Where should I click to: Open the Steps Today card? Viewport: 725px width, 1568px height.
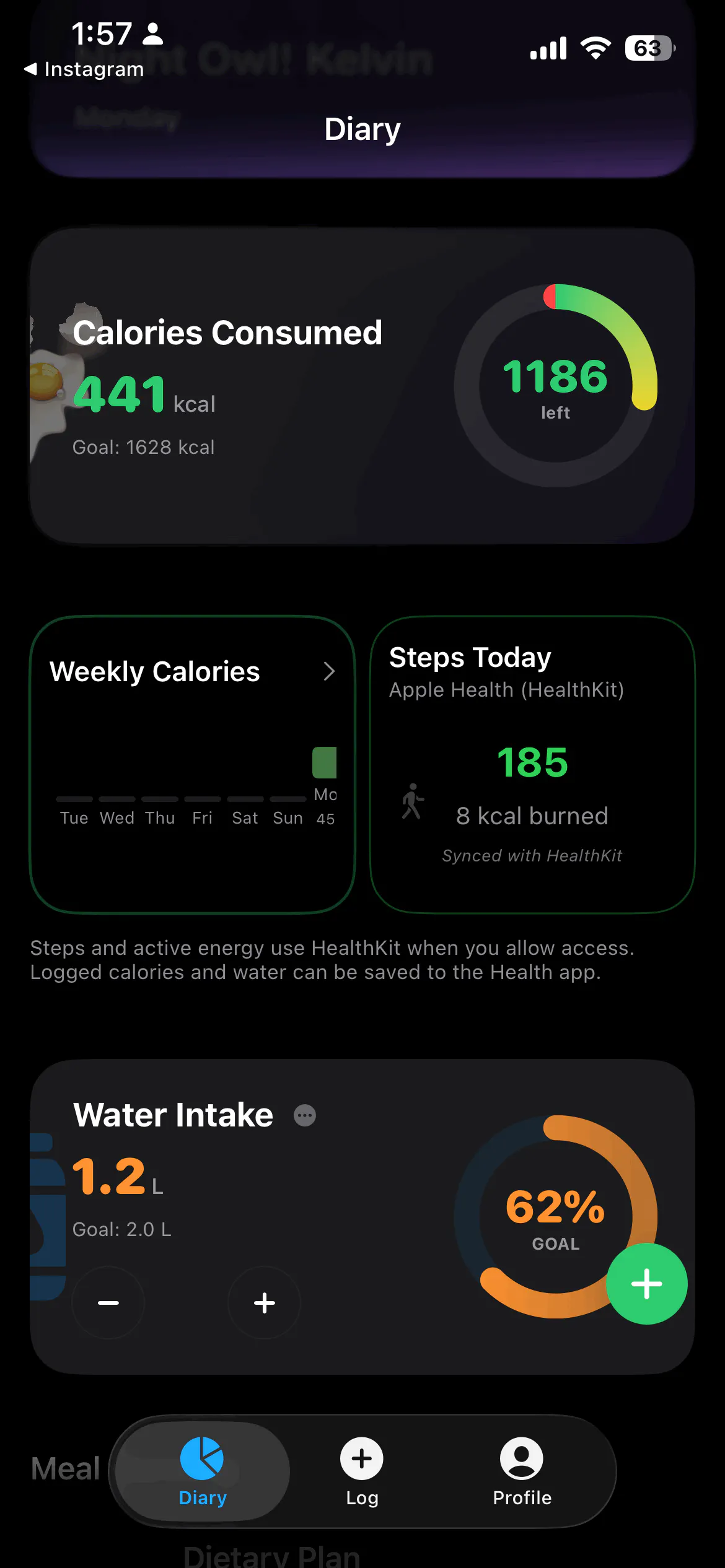click(x=532, y=764)
